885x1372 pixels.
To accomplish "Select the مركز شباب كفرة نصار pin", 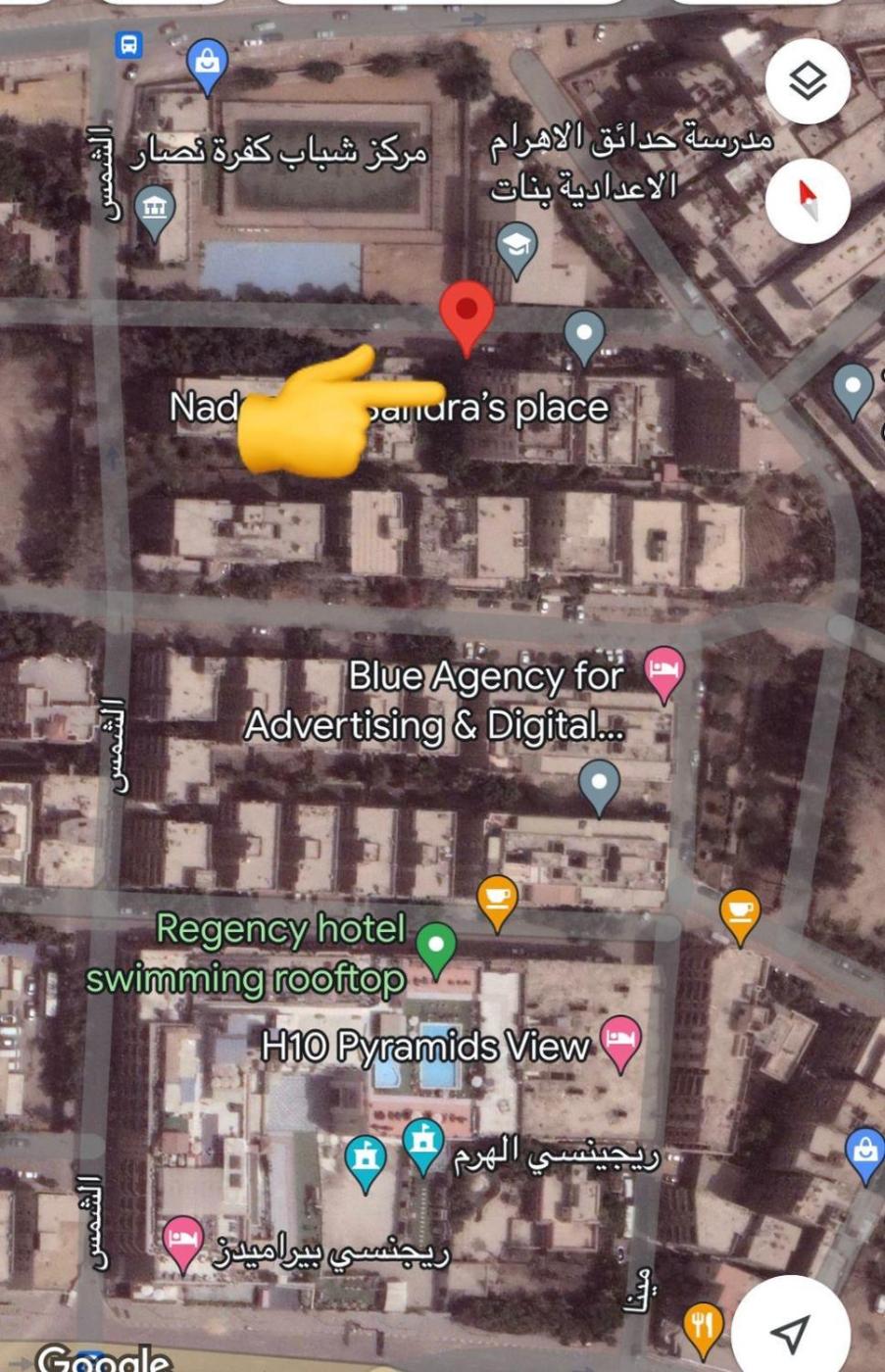I will pyautogui.click(x=155, y=209).
